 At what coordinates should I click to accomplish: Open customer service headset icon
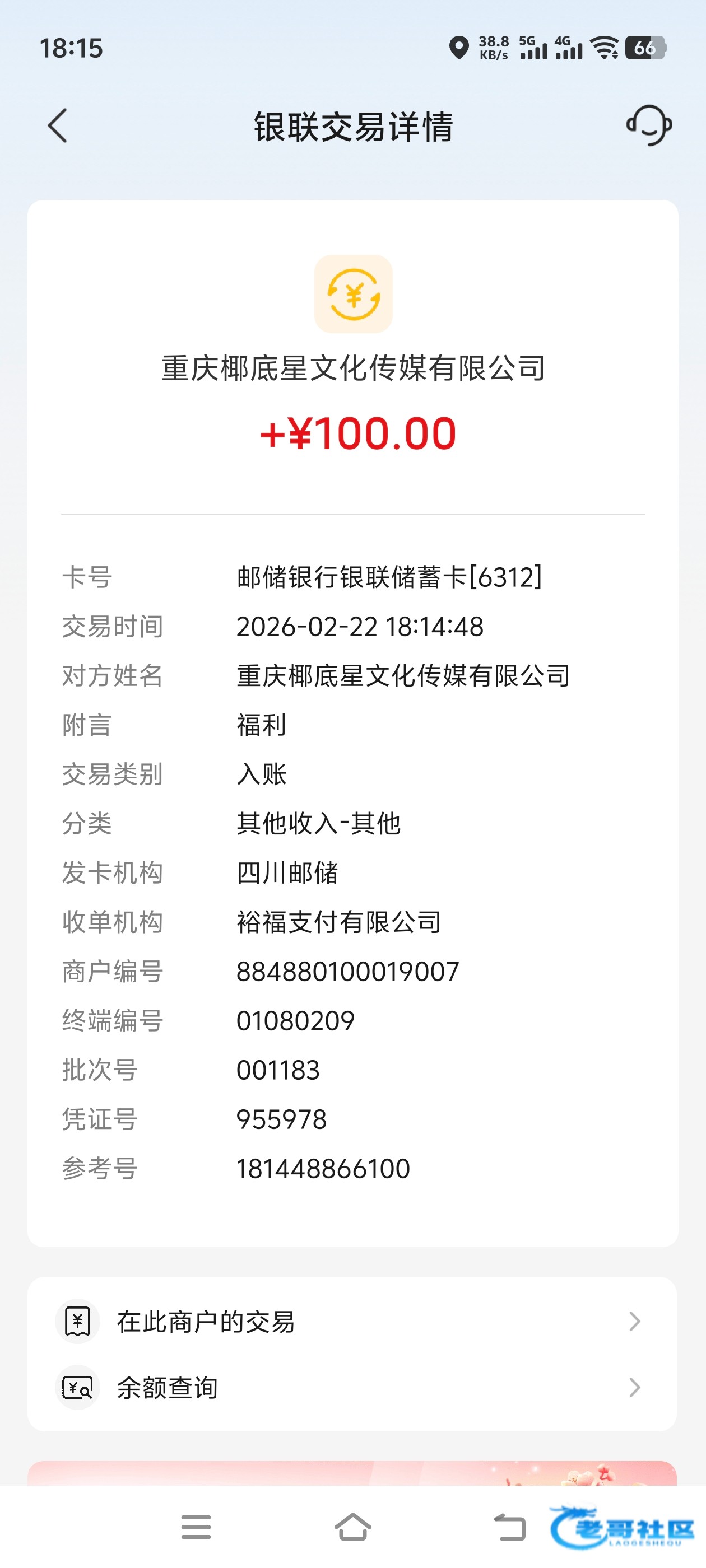[x=649, y=125]
